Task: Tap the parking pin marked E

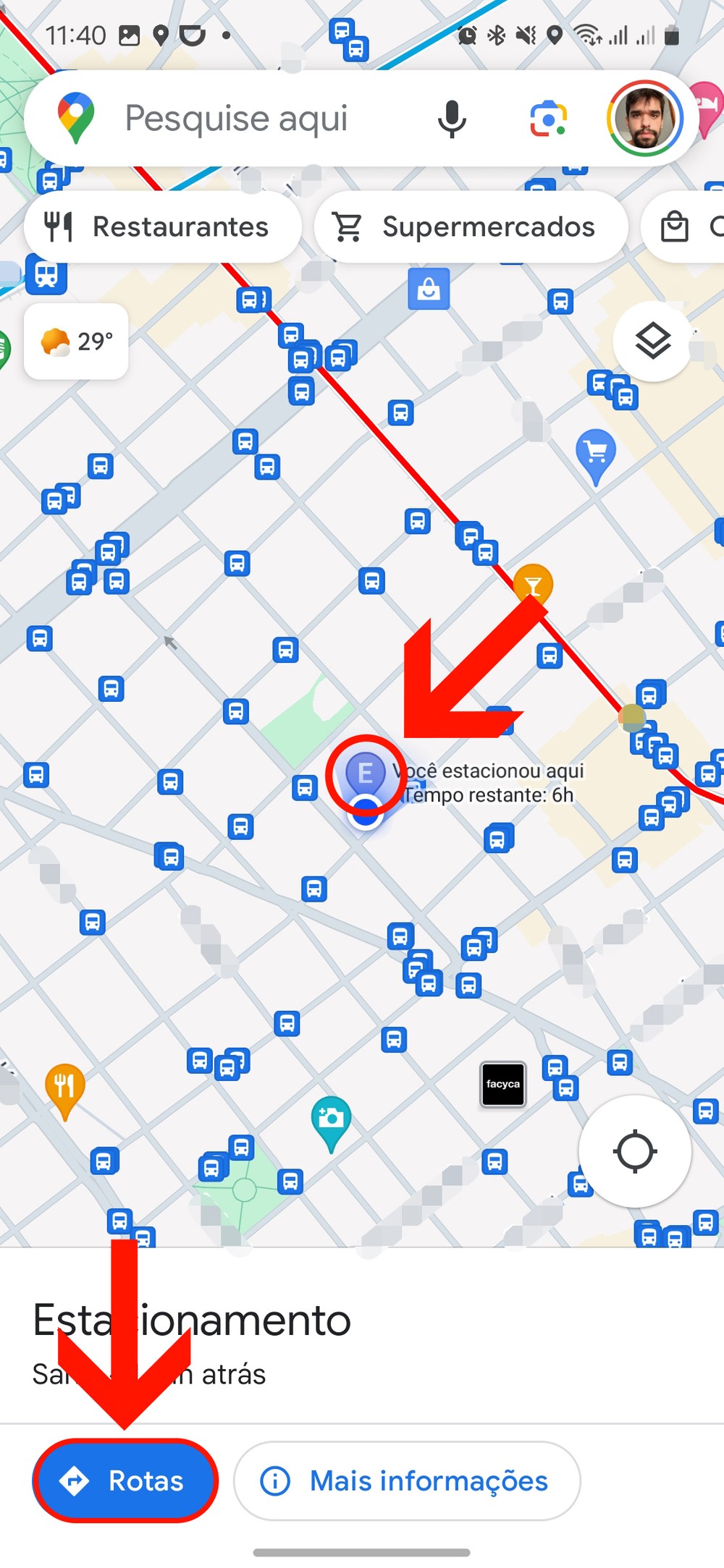Action: point(365,774)
